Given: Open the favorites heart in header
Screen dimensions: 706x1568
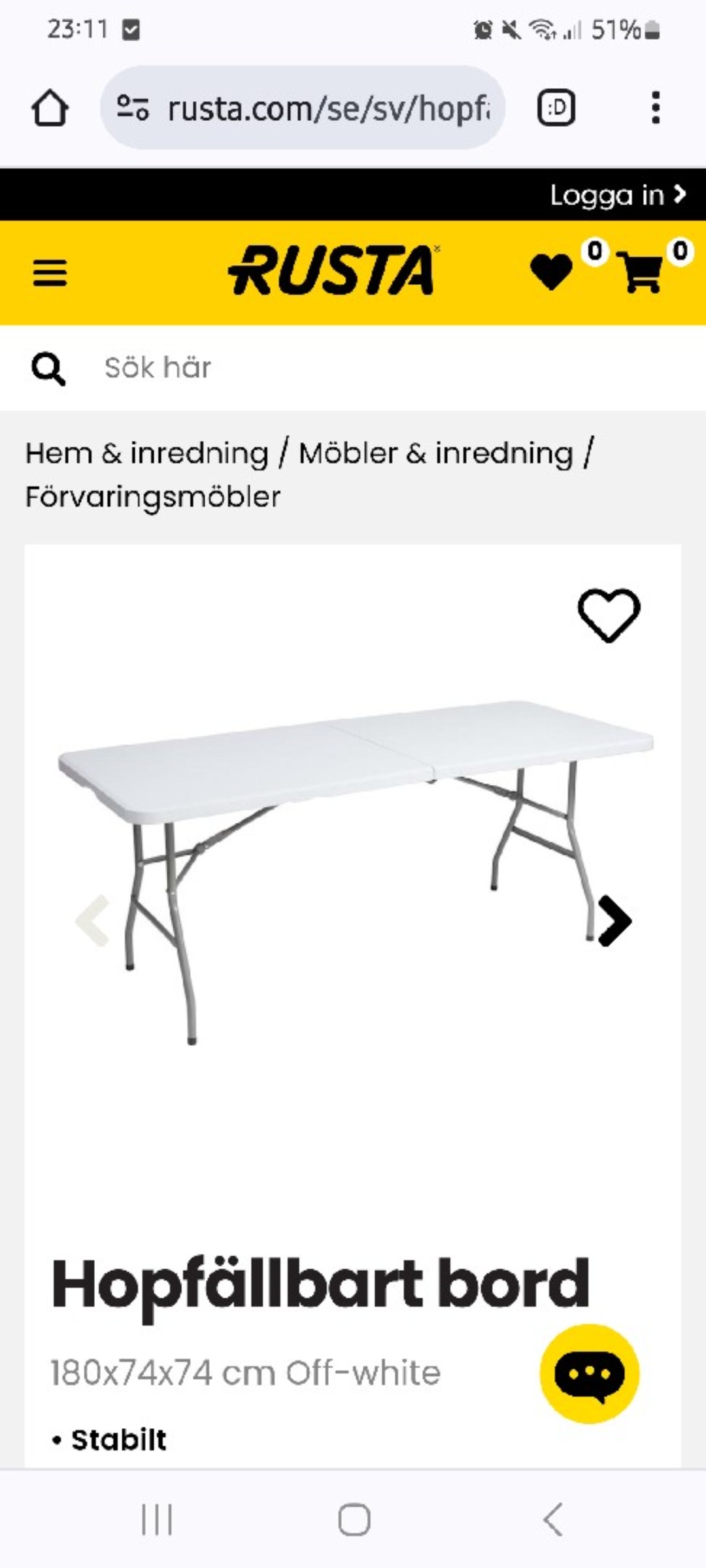Looking at the screenshot, I should pyautogui.click(x=552, y=271).
